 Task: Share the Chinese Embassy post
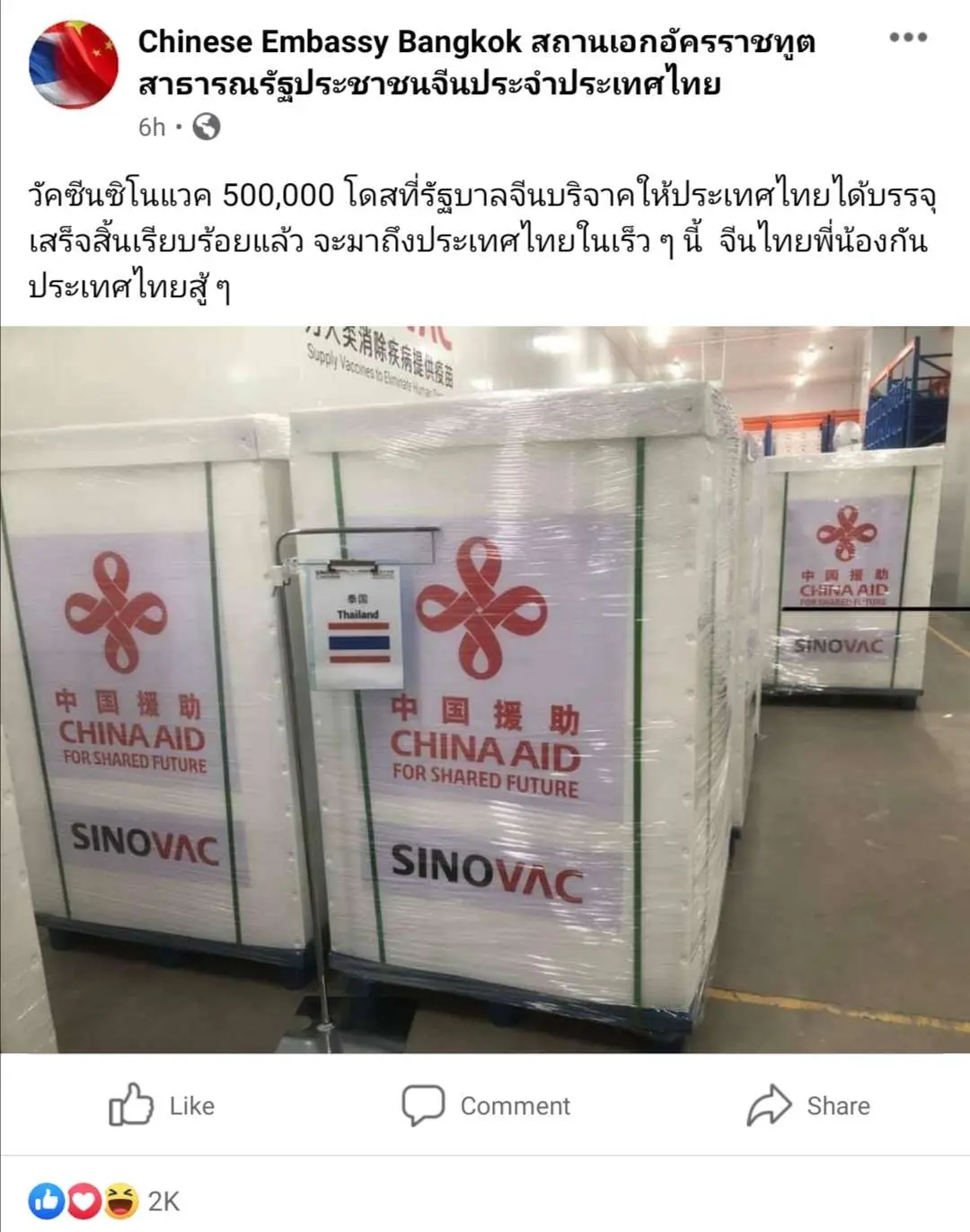point(808,1105)
